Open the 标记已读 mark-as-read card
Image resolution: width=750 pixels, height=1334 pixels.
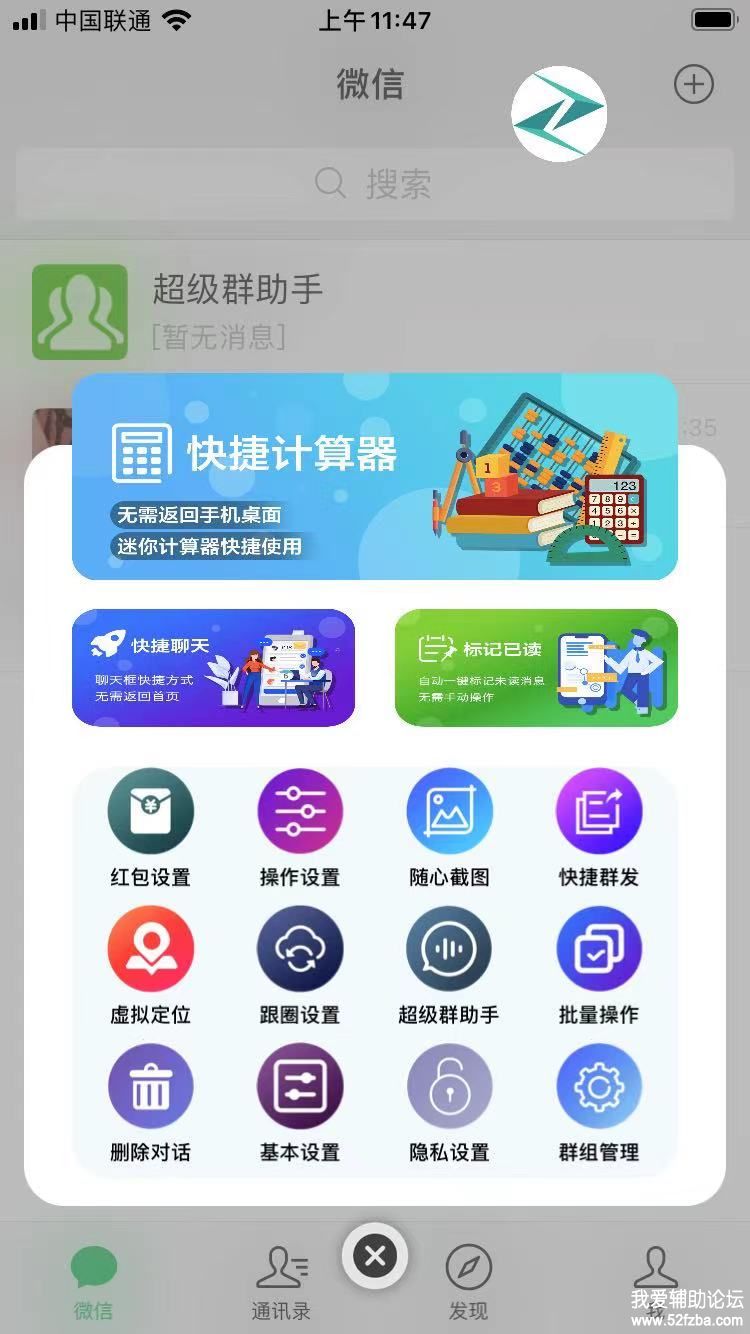coord(536,667)
